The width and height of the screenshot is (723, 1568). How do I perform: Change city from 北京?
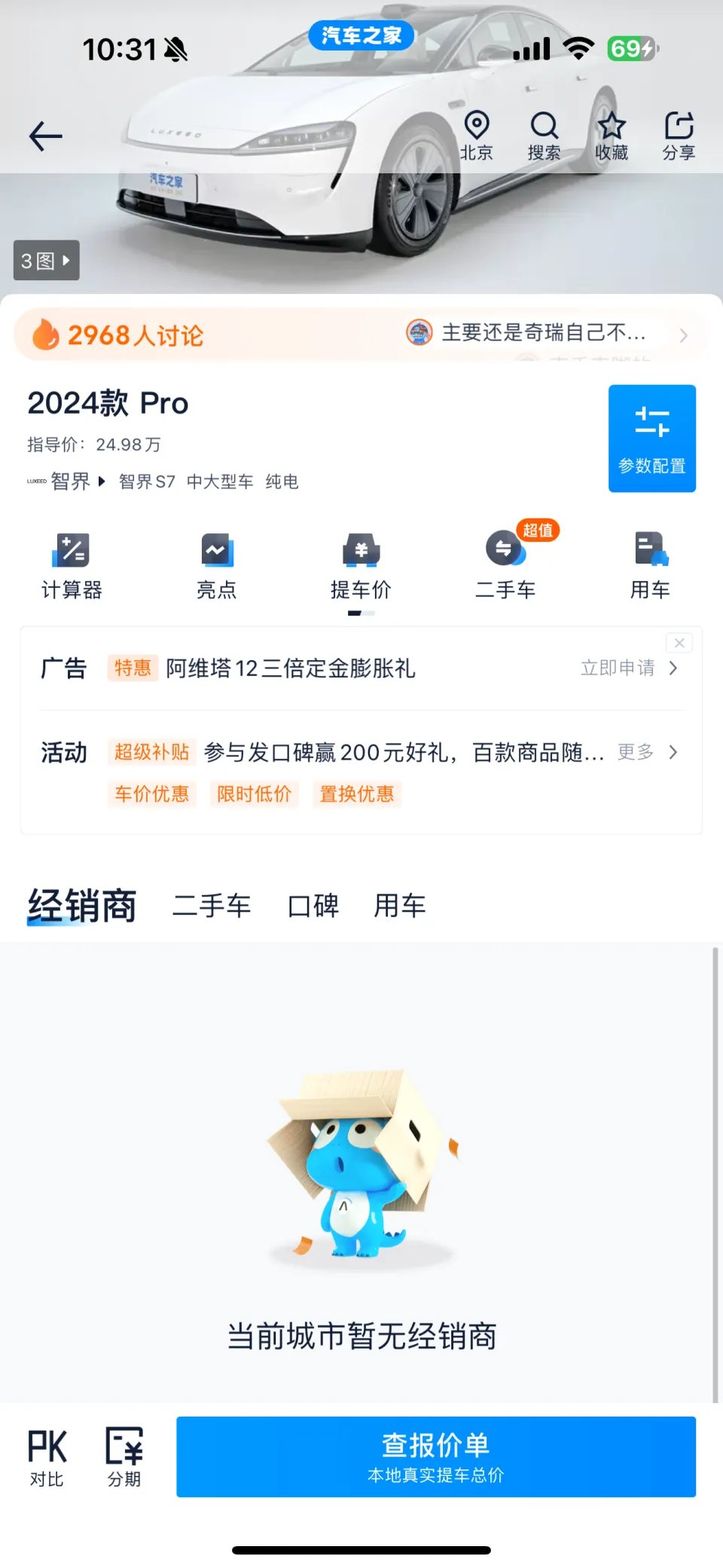(476, 136)
